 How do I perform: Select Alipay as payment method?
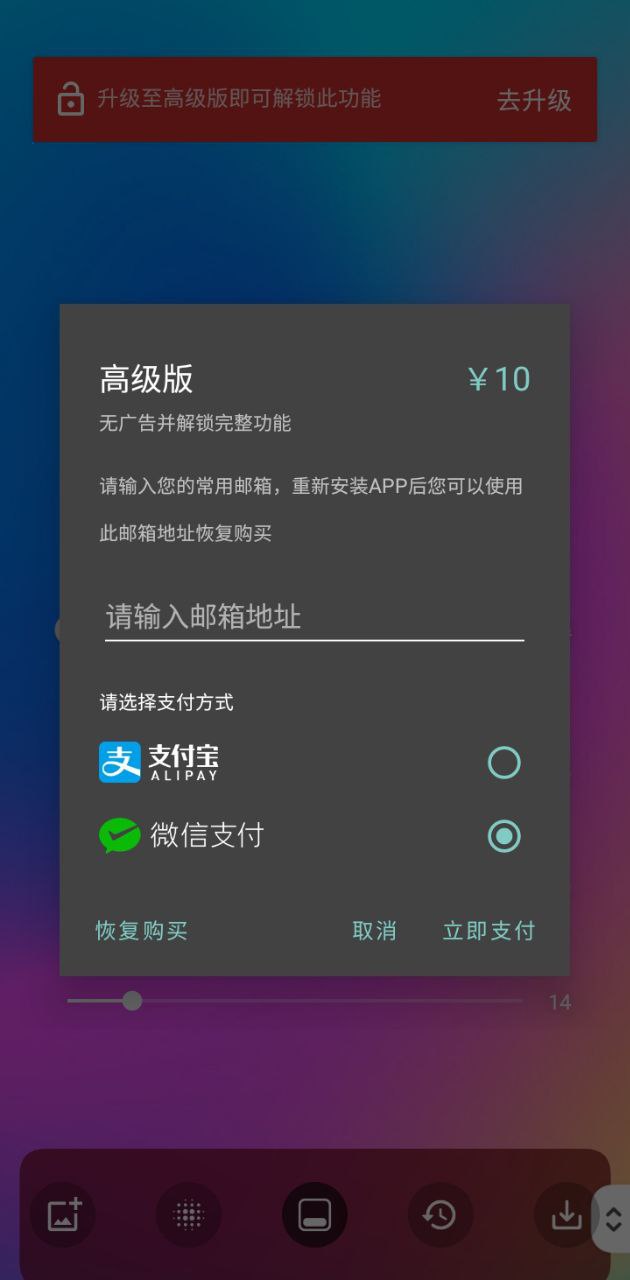[x=503, y=763]
